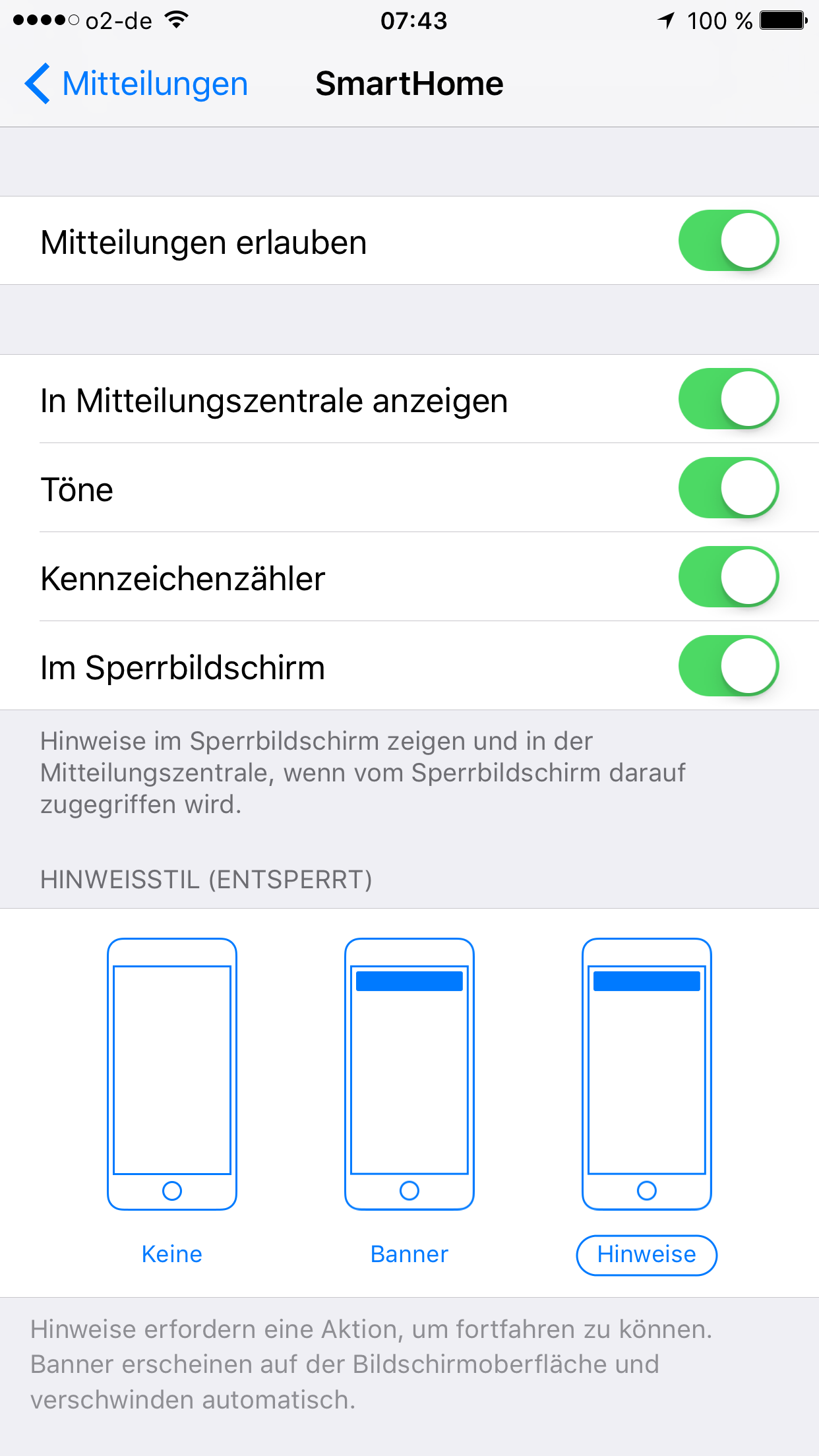
Task: Go back to Mitteilungen
Action: (x=136, y=84)
